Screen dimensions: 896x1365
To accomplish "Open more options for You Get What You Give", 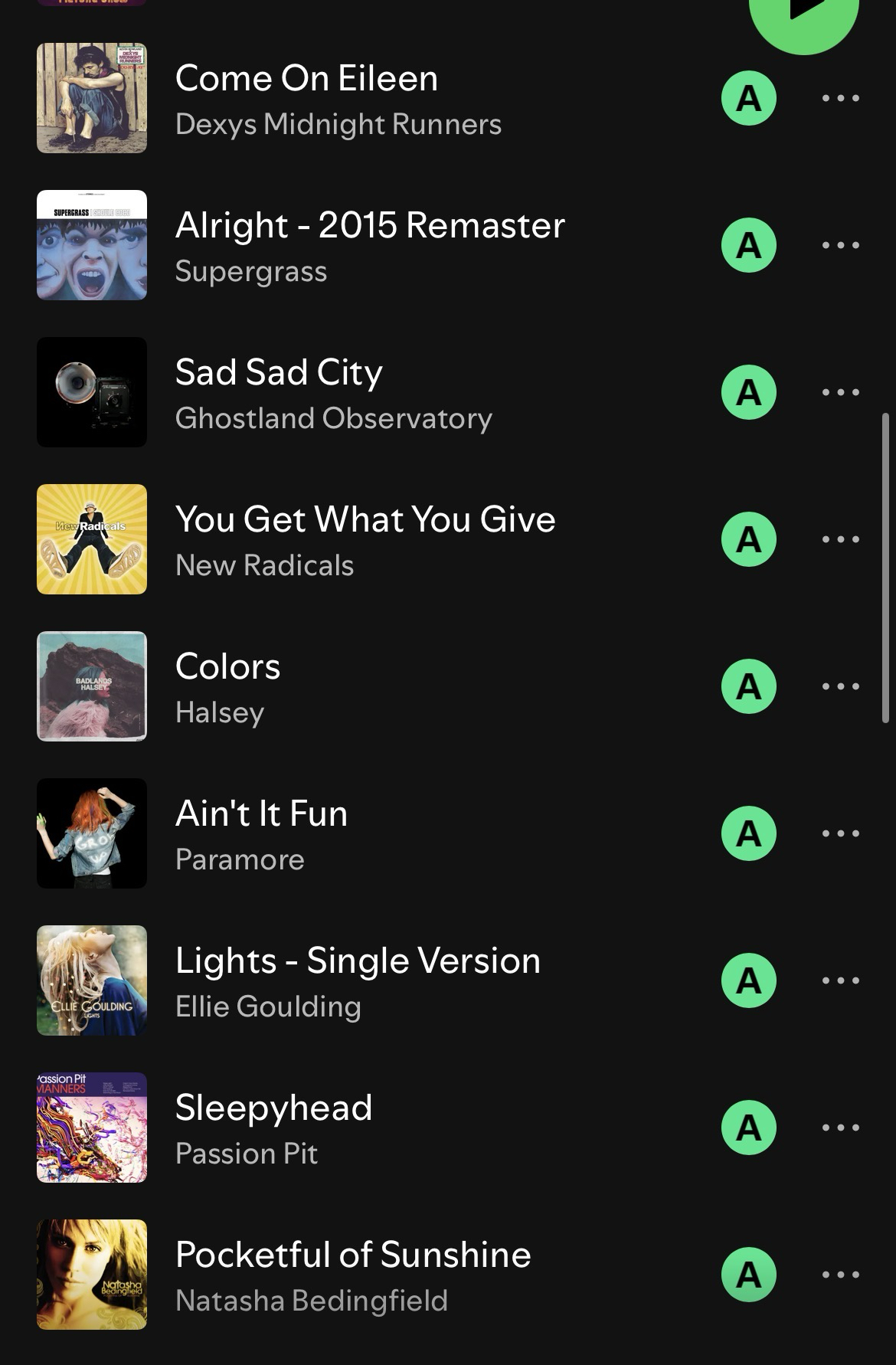I will (840, 539).
